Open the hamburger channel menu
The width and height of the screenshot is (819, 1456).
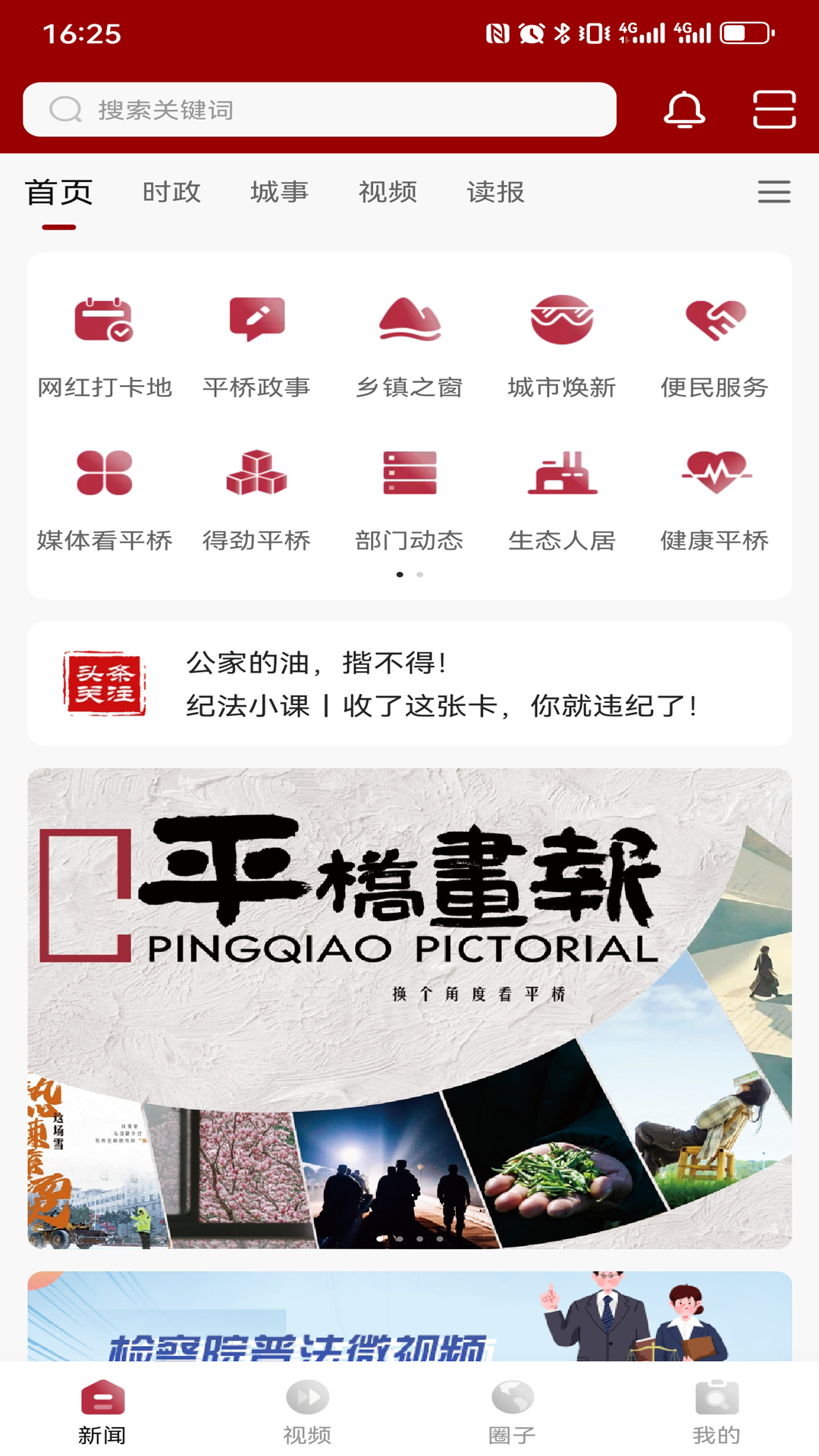point(773,192)
